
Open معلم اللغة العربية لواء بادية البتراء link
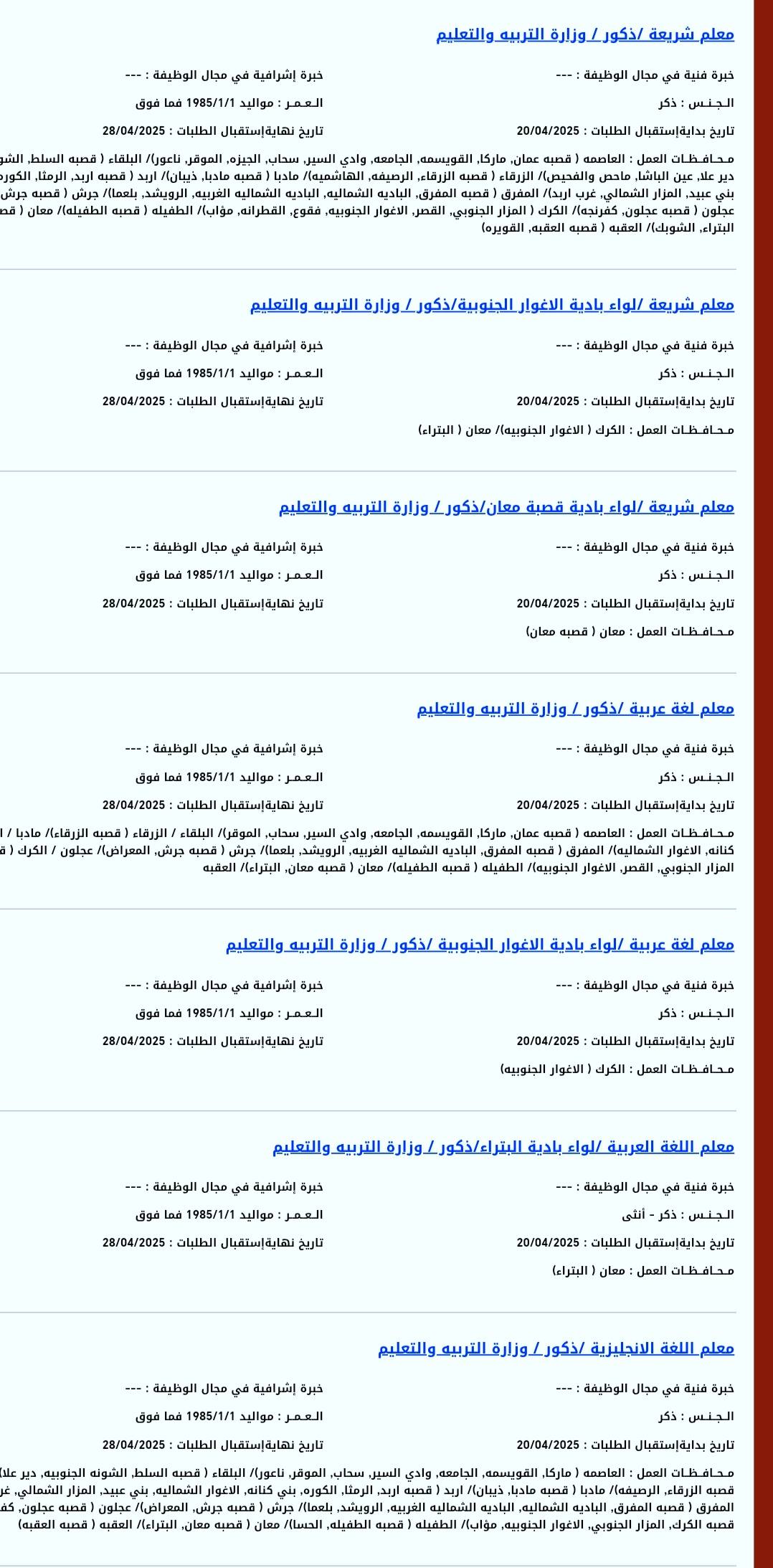tap(503, 1147)
